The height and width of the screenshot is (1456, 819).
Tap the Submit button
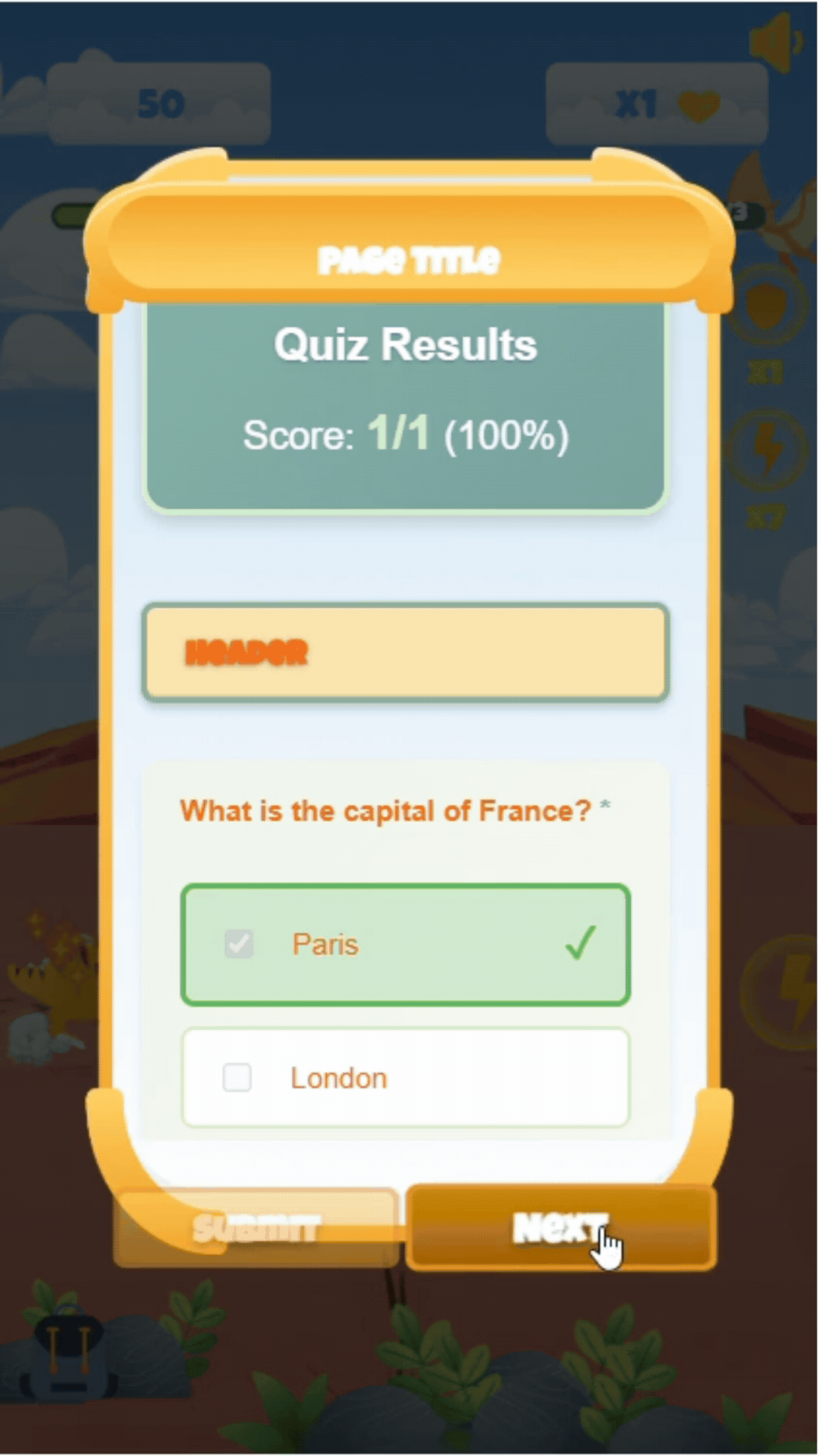pyautogui.click(x=256, y=1228)
